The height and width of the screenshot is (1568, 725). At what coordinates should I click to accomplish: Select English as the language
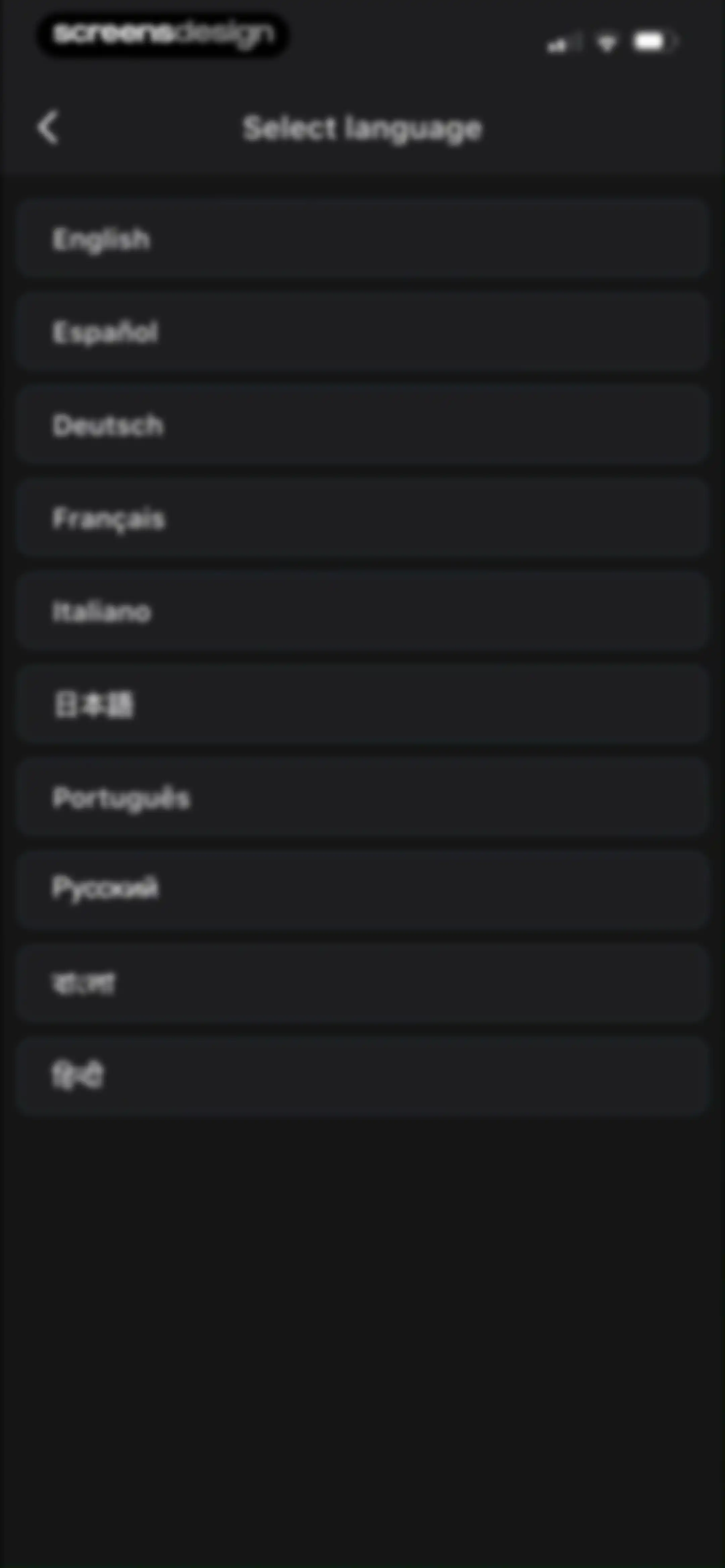coord(363,239)
